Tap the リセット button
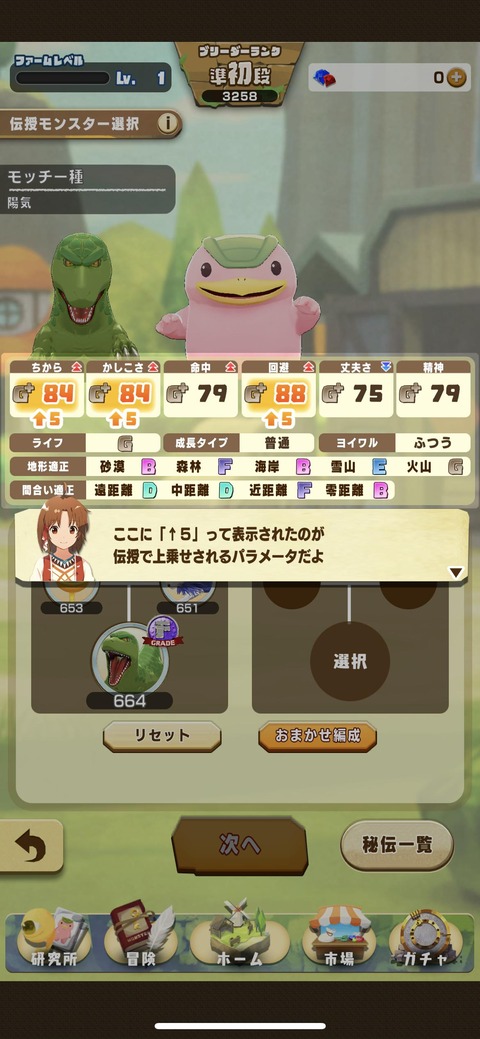This screenshot has height=1039, width=480. click(162, 736)
